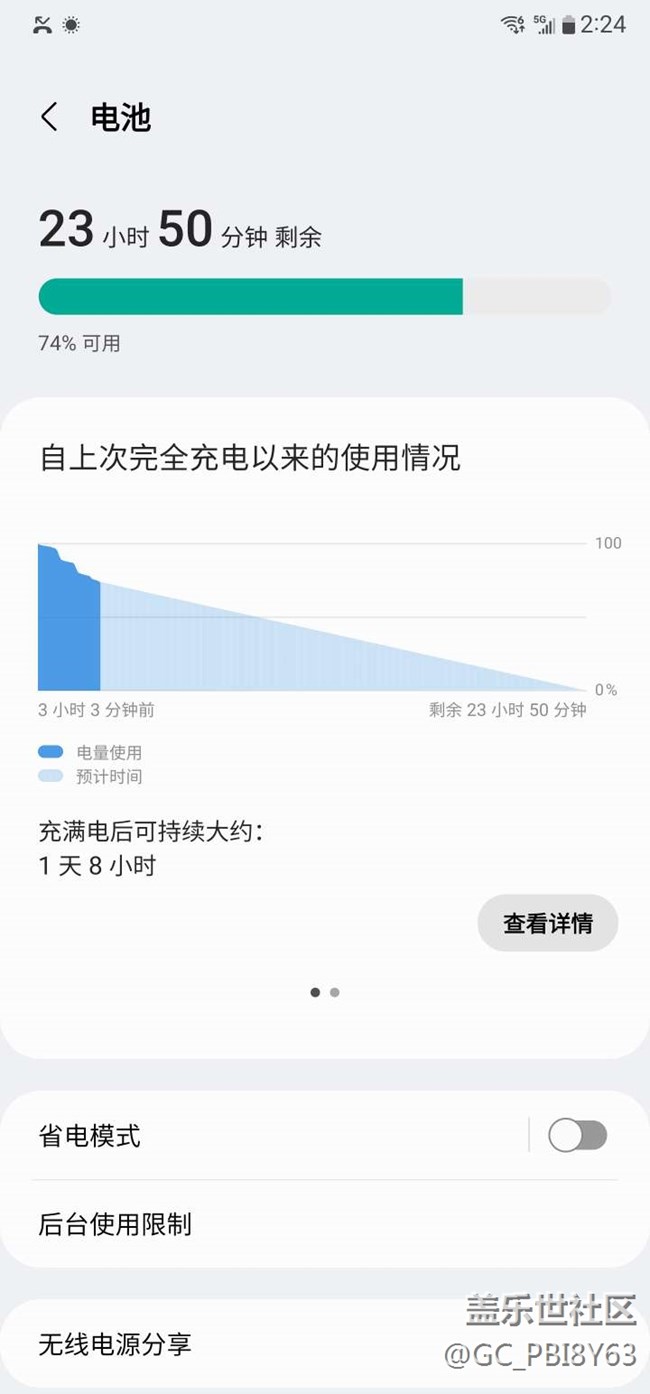Toggle the 省电模式 switch
Screen dimensions: 650x1394
577,1135
